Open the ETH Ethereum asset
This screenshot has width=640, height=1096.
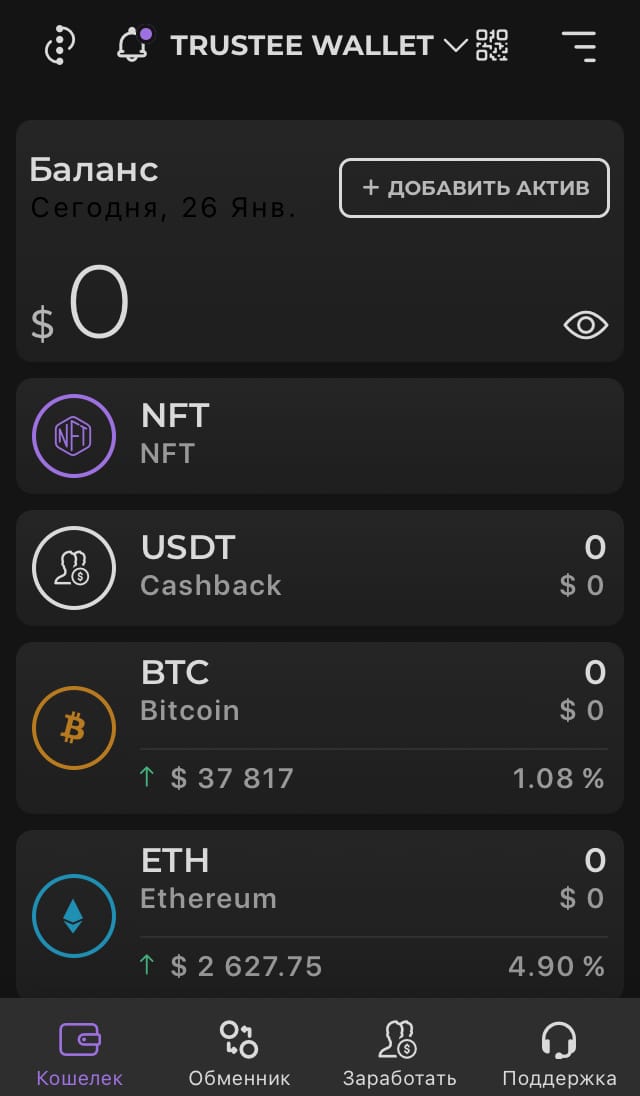319,914
